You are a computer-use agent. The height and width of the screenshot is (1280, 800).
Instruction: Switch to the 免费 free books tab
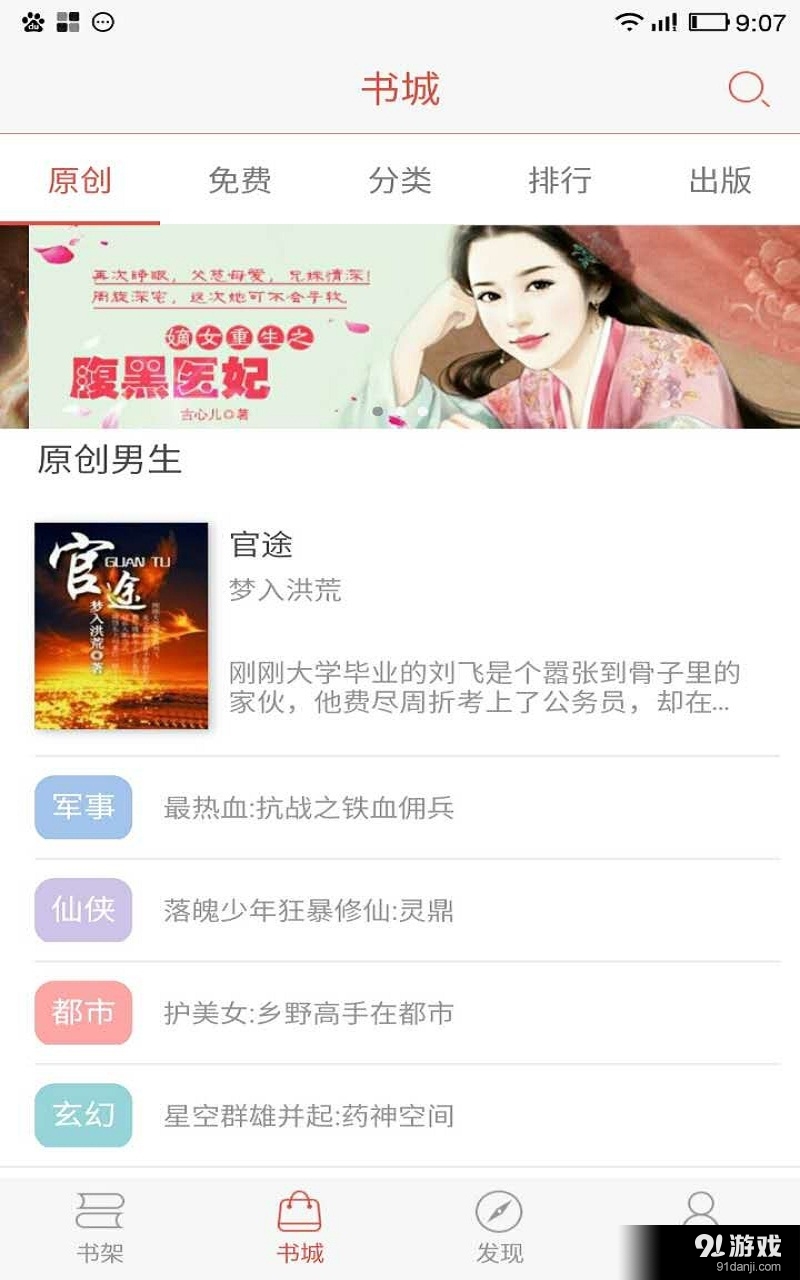point(241,182)
